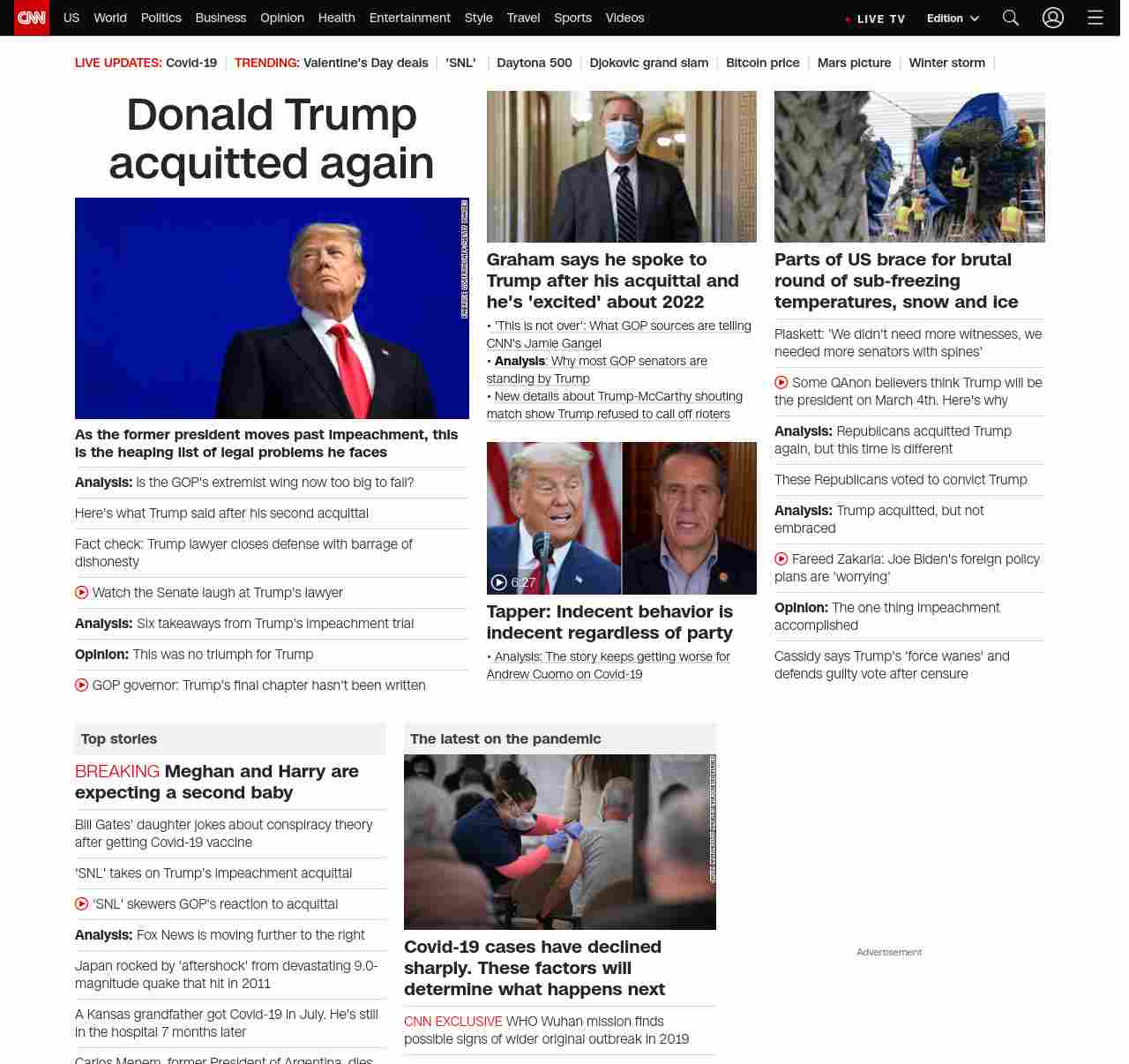Select trending topic Bitcoin price
1129x1064 pixels.
click(x=762, y=63)
